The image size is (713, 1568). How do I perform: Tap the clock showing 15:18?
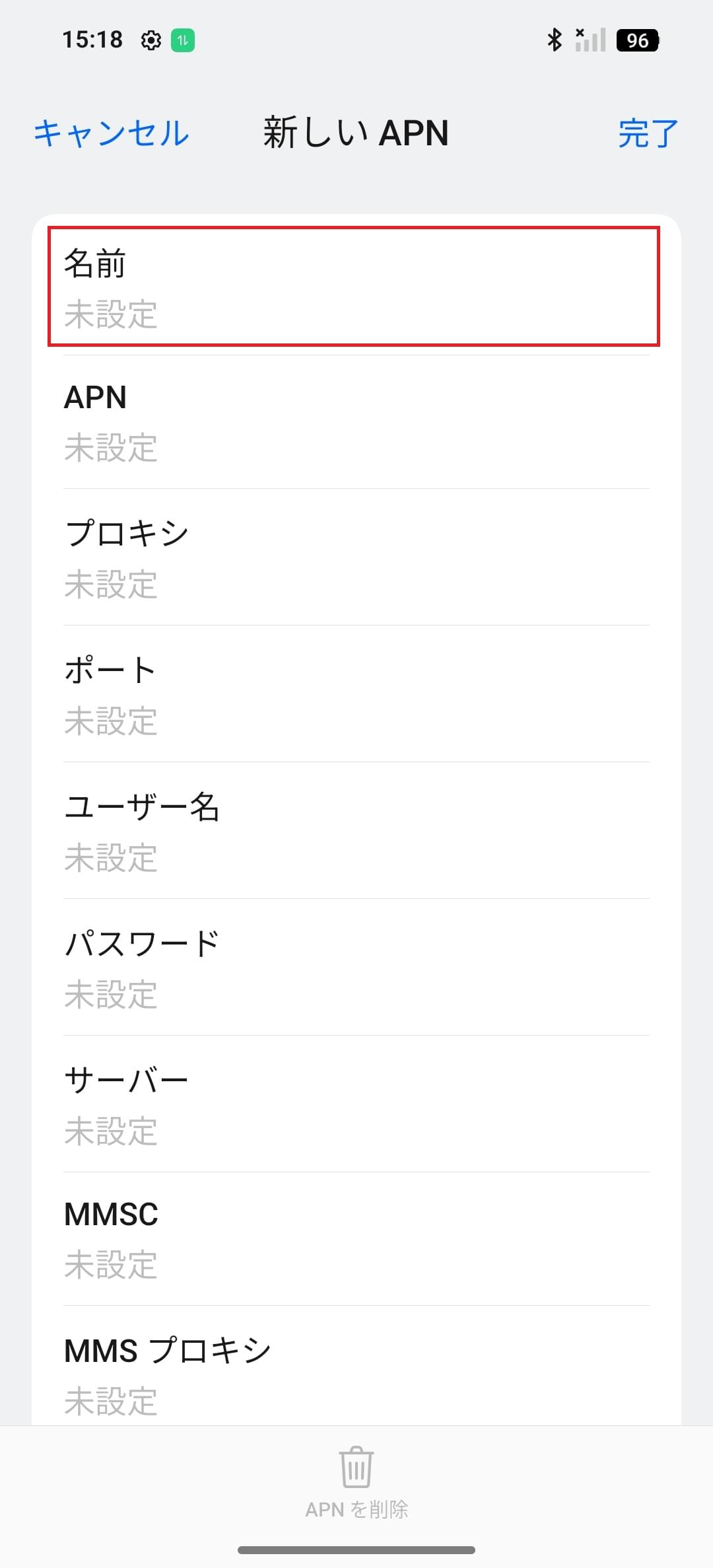point(93,40)
